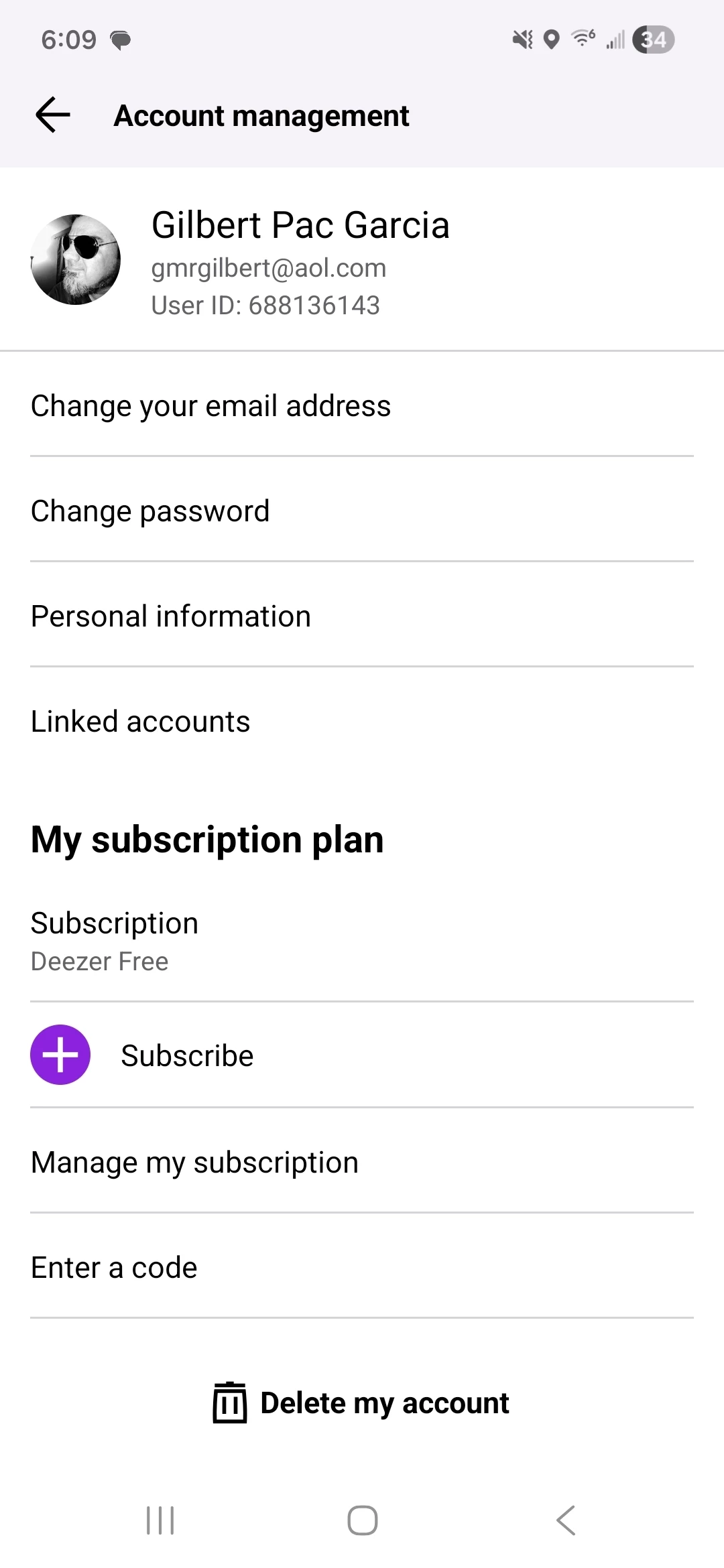The image size is (724, 1568).
Task: View the Deezer Free subscription details
Action: (x=114, y=941)
